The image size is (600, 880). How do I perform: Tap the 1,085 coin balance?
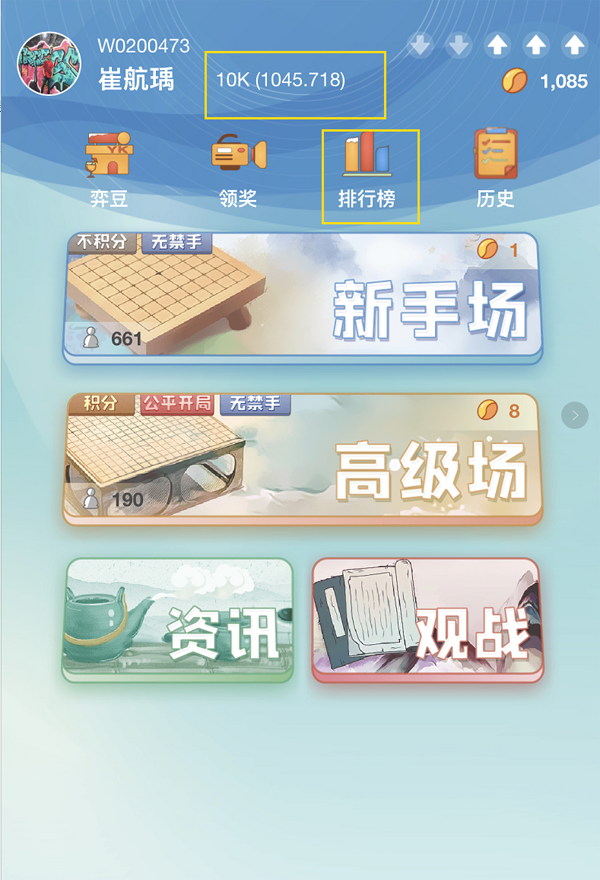click(x=546, y=82)
